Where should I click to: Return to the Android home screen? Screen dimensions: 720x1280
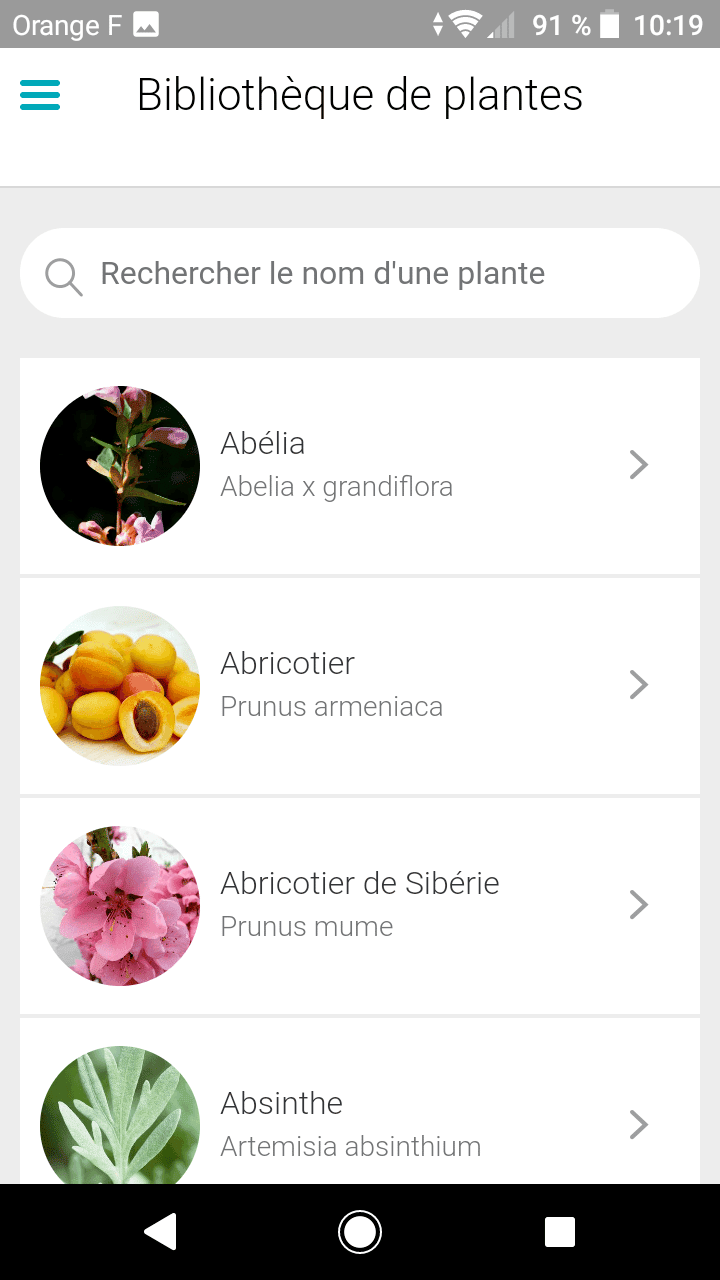[360, 1232]
